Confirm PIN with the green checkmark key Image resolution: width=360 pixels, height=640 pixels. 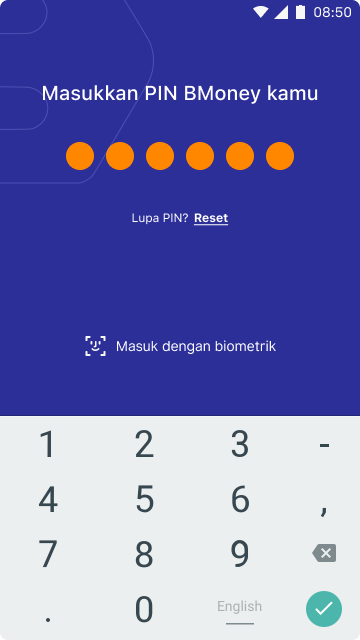[x=324, y=609]
